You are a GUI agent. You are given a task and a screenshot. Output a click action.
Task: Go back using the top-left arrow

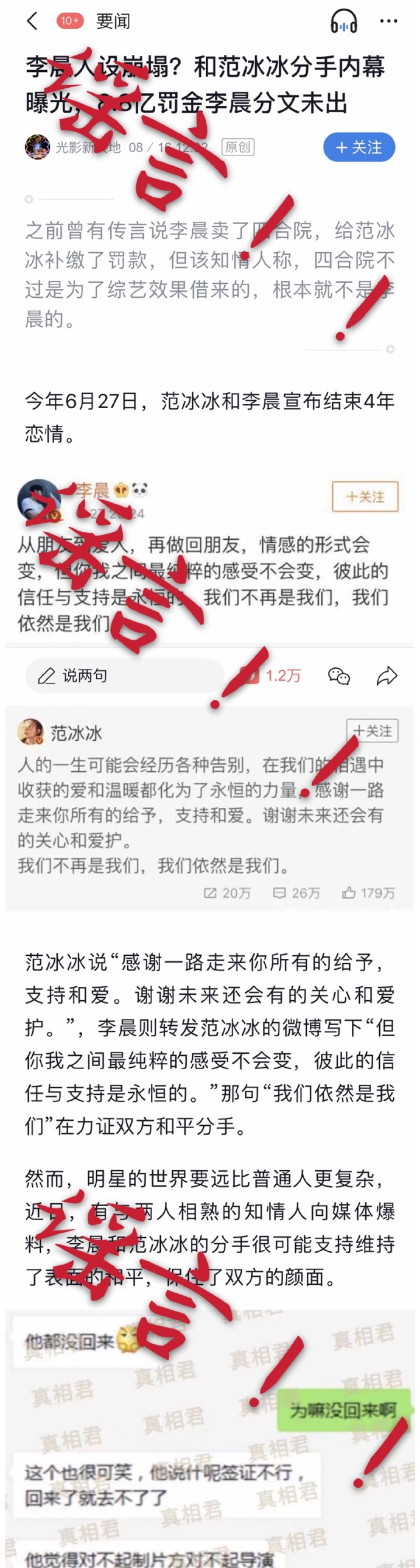pos(32,21)
